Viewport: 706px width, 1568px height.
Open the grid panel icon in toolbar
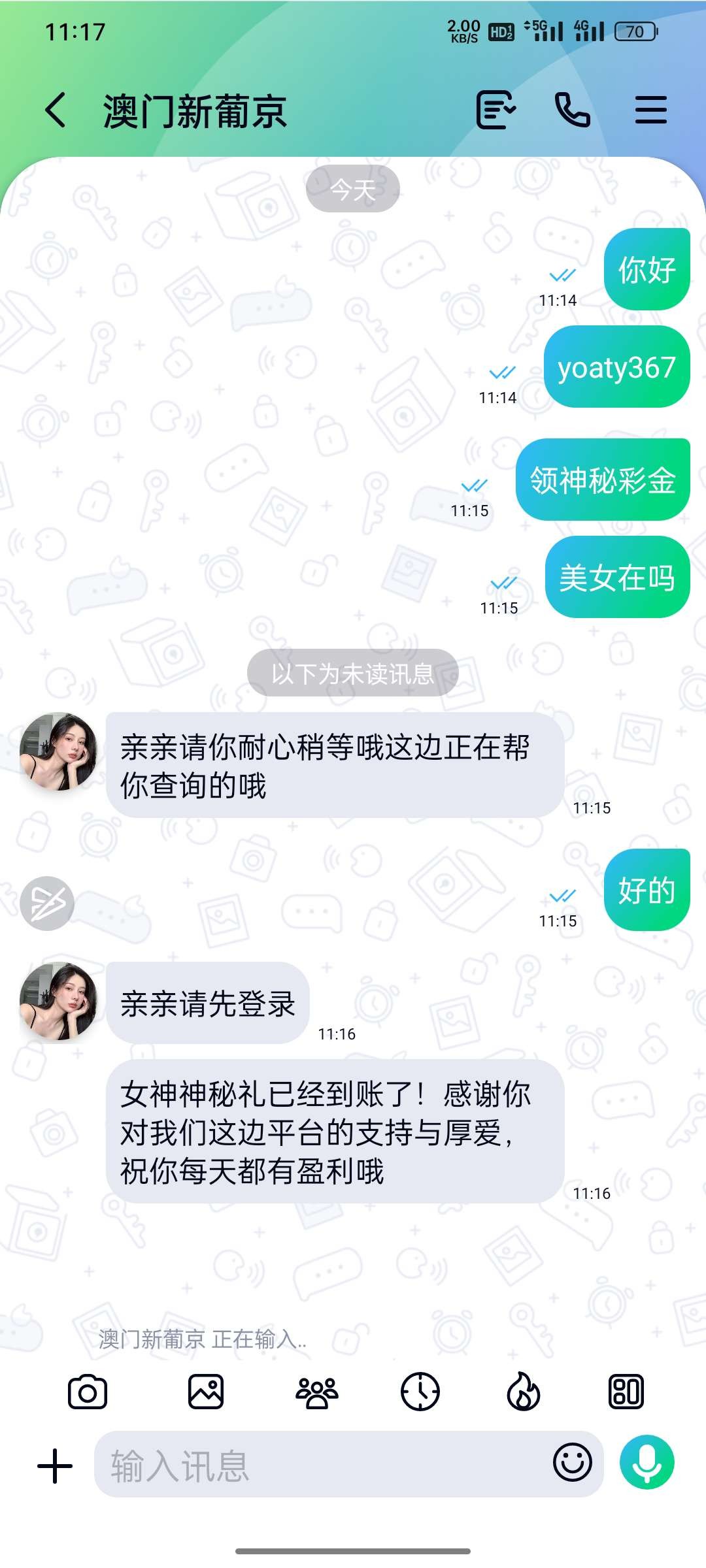coord(626,1392)
